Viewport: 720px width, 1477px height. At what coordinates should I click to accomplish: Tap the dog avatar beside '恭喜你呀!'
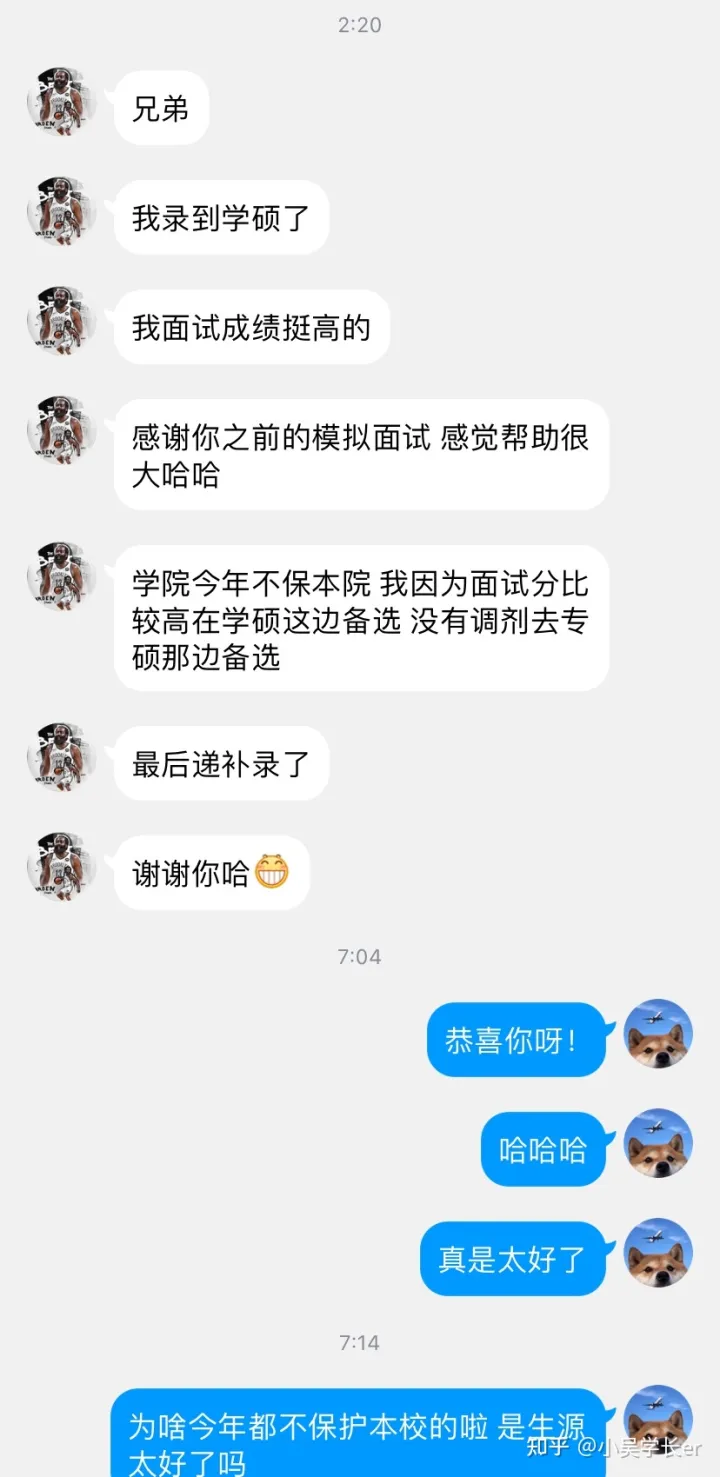658,1035
